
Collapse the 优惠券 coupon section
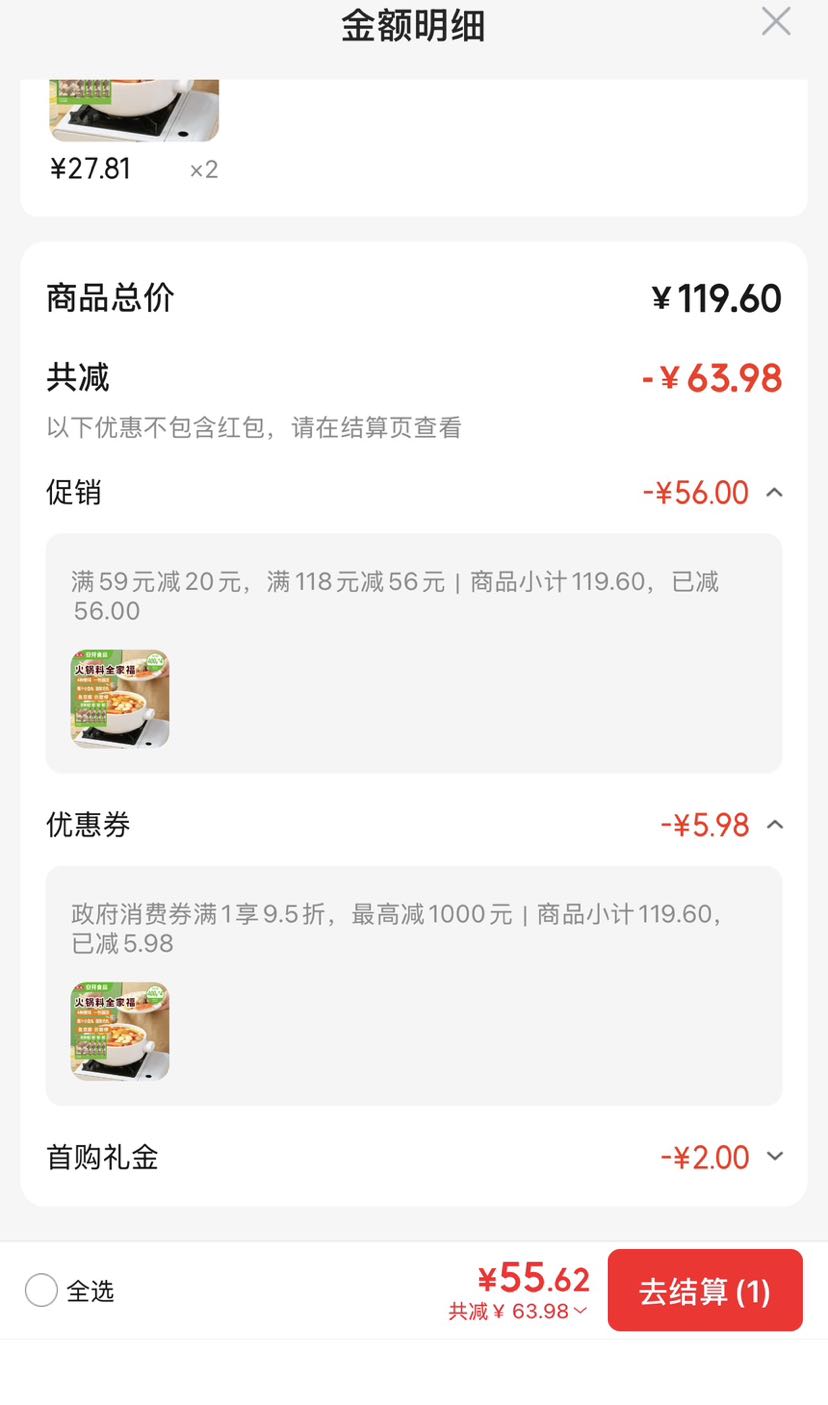(774, 824)
